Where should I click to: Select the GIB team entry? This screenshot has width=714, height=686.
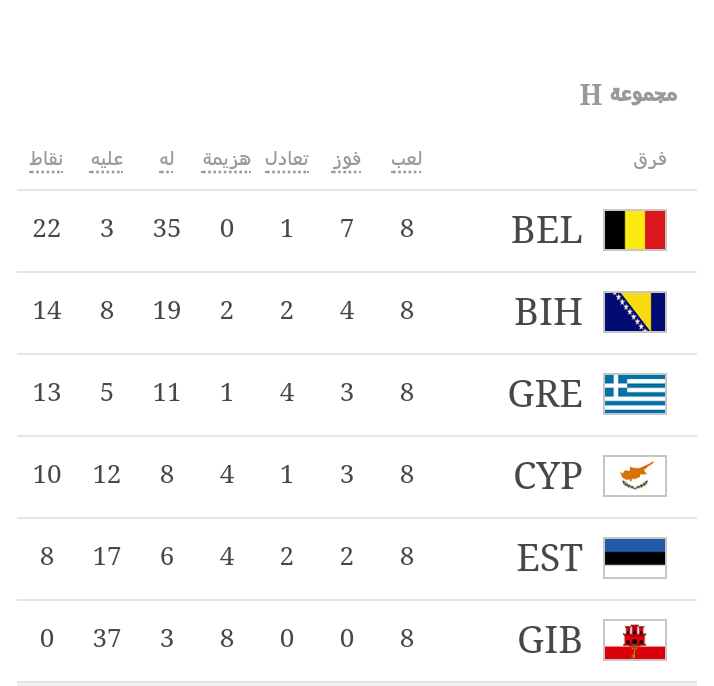[x=549, y=640]
